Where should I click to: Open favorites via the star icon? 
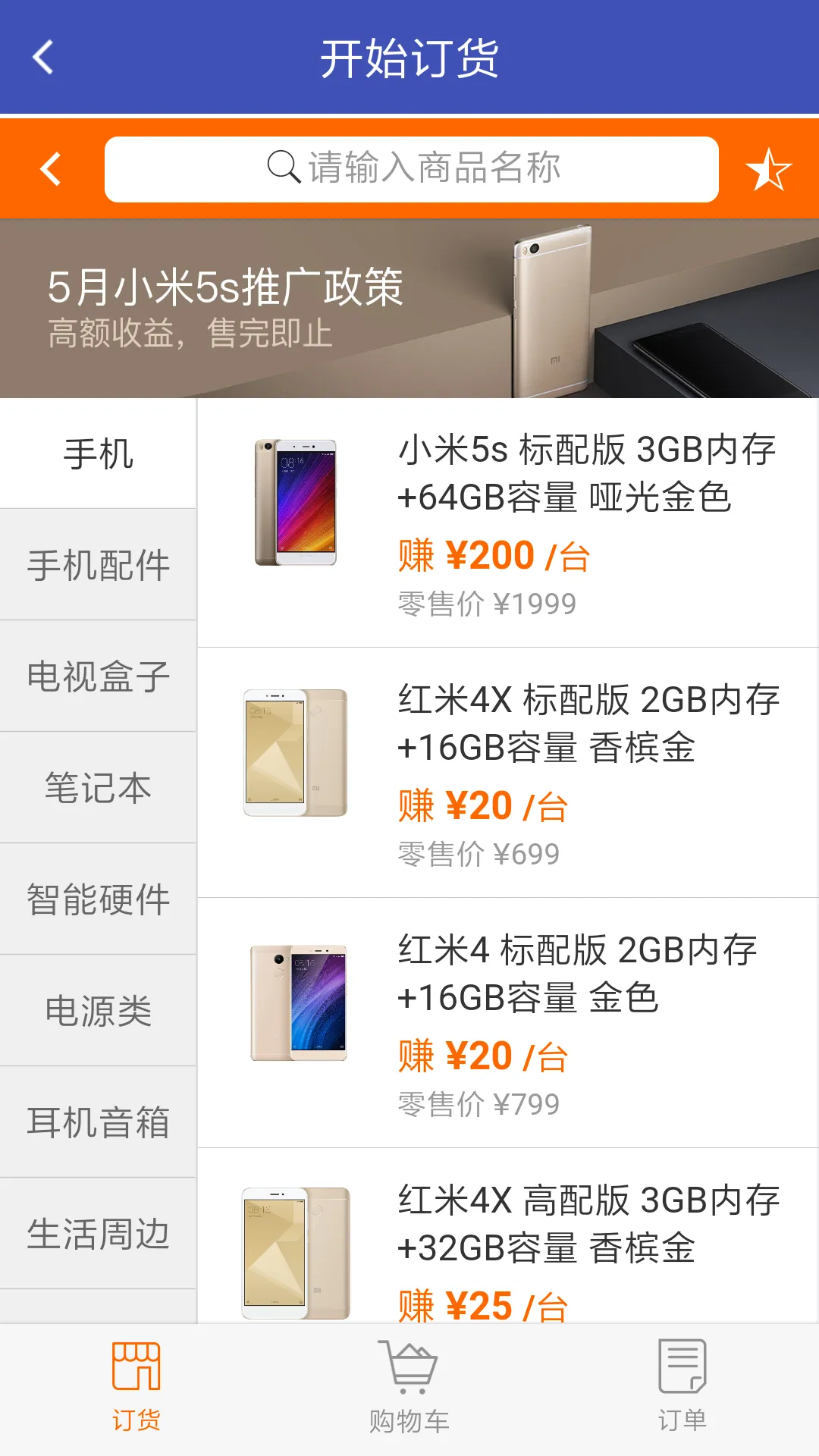coord(768,169)
